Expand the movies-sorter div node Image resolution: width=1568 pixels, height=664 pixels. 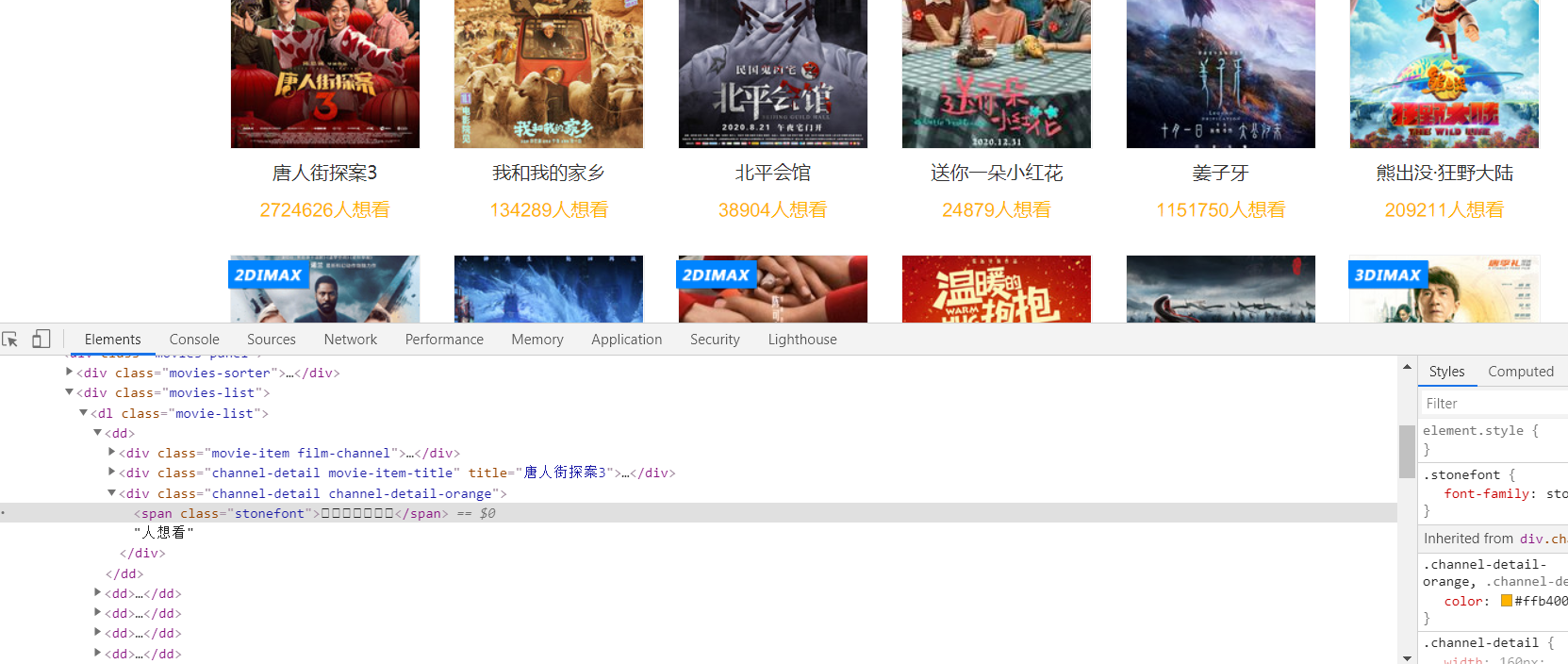click(70, 373)
